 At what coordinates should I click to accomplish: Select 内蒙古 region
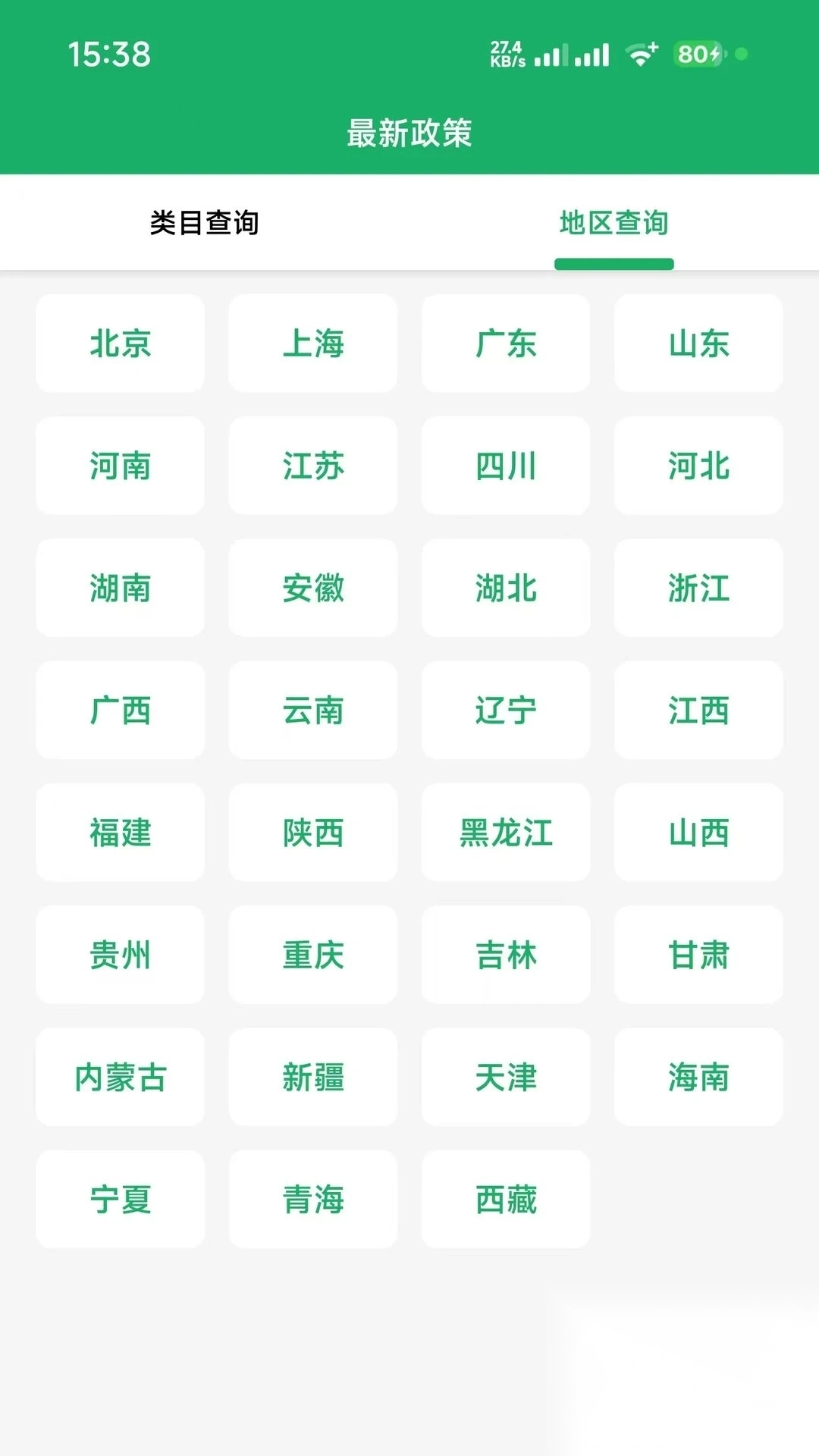[120, 1078]
